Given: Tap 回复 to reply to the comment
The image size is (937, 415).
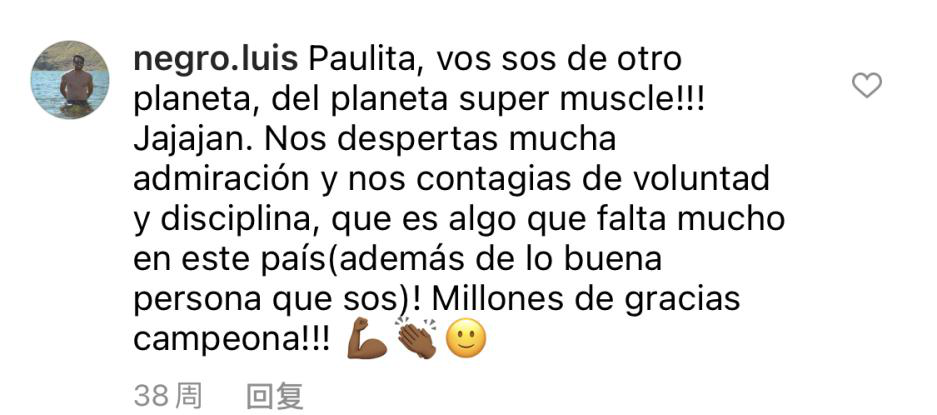Looking at the screenshot, I should [274, 397].
